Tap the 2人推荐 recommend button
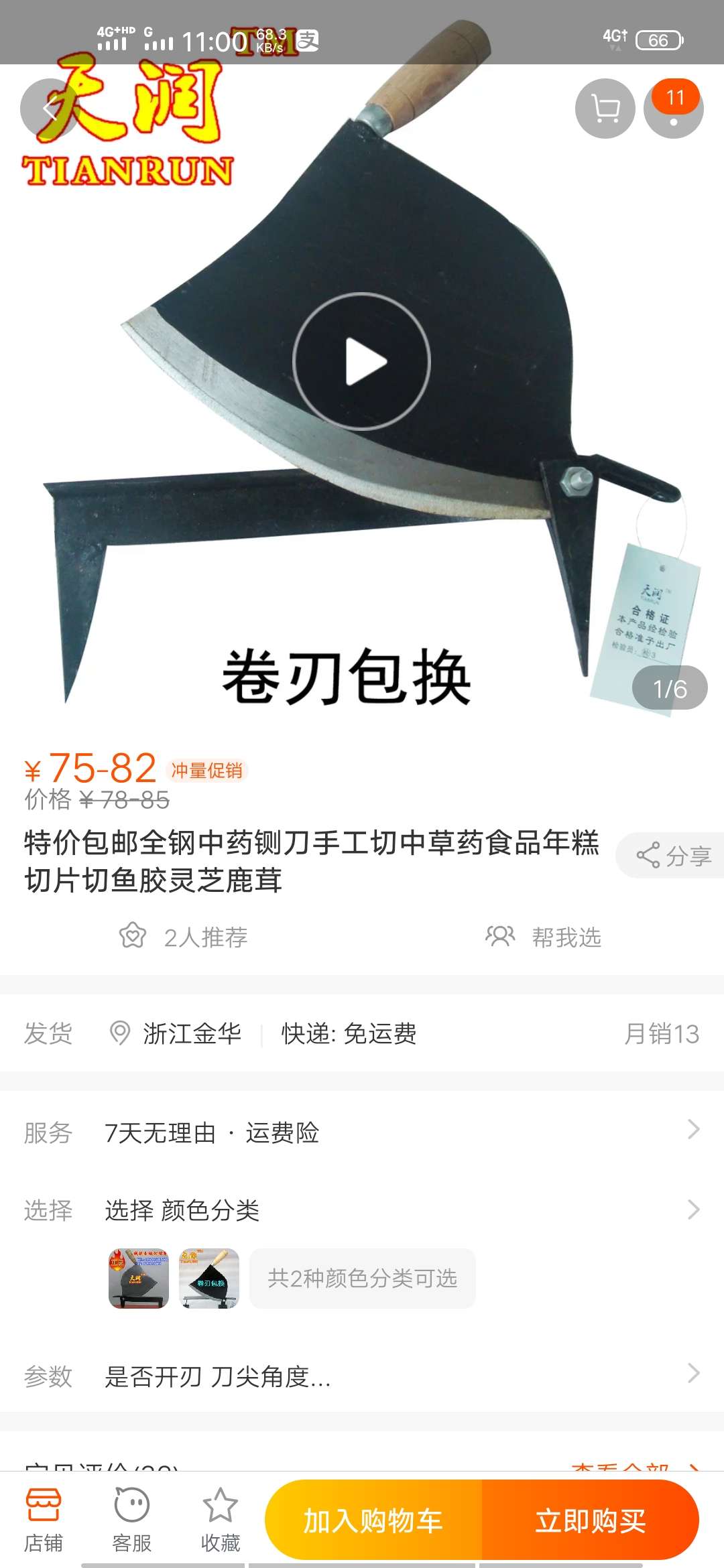This screenshot has width=724, height=1568. pyautogui.click(x=184, y=937)
